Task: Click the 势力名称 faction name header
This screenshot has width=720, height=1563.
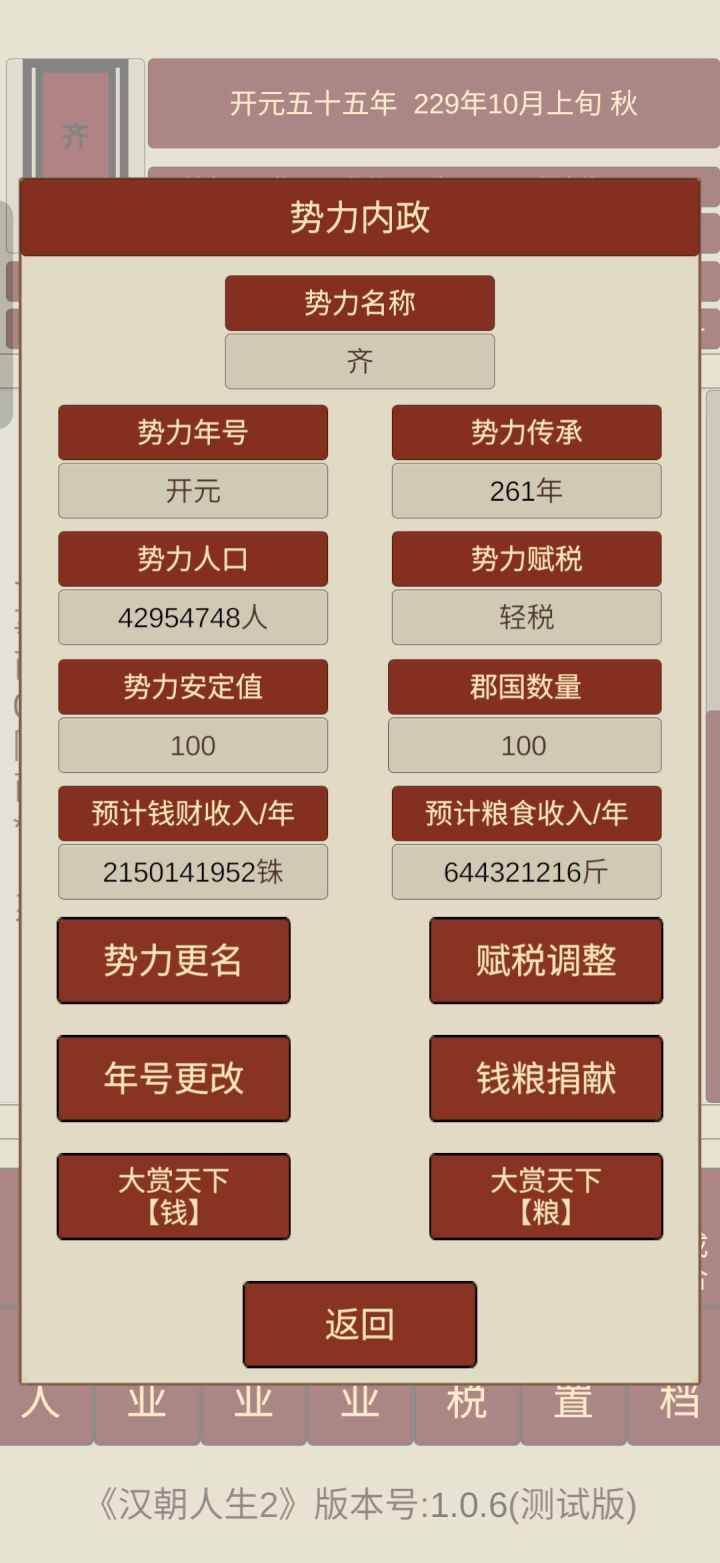Action: (x=360, y=302)
